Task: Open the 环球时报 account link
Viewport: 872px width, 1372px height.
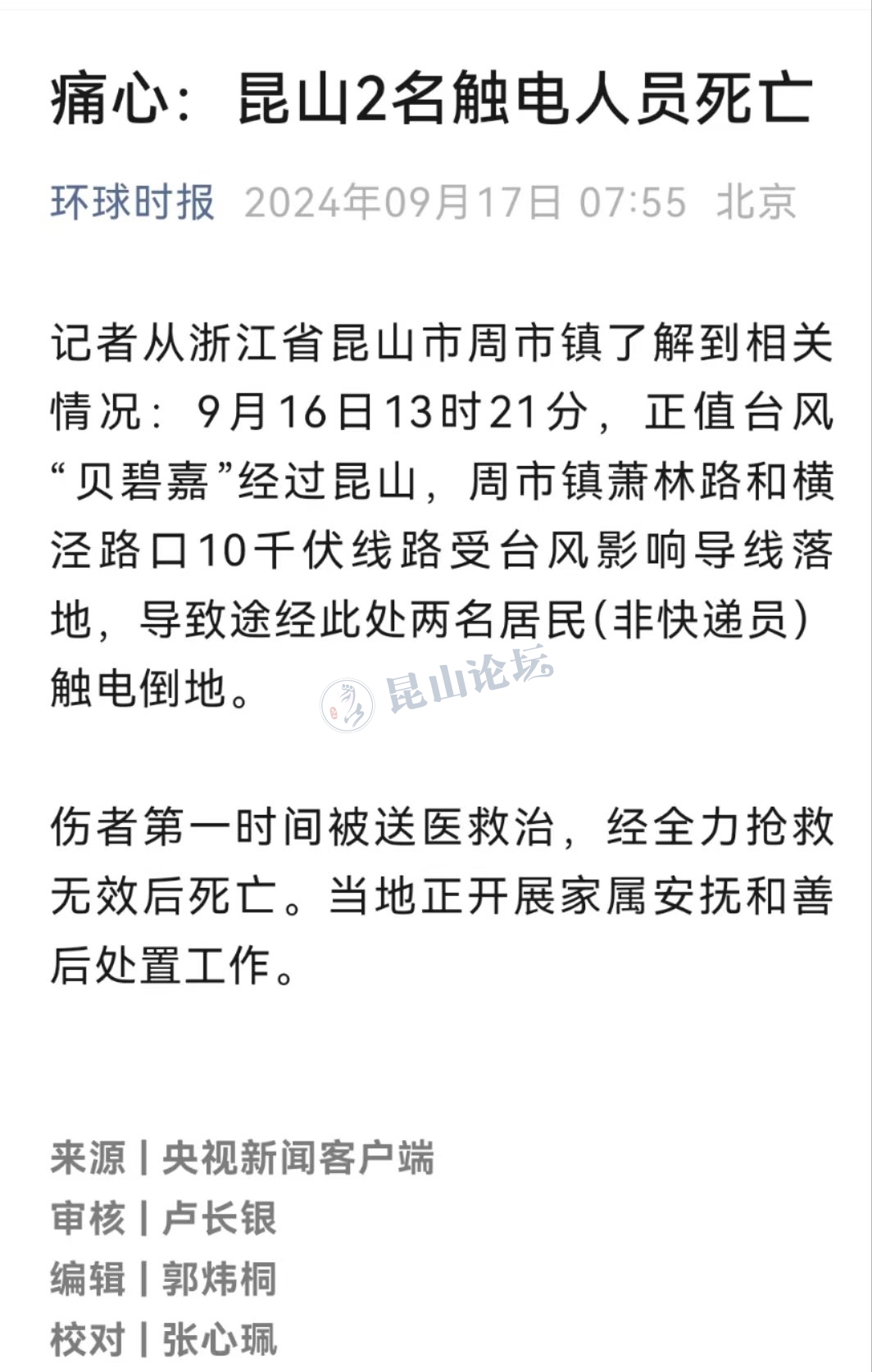Action: pos(133,202)
